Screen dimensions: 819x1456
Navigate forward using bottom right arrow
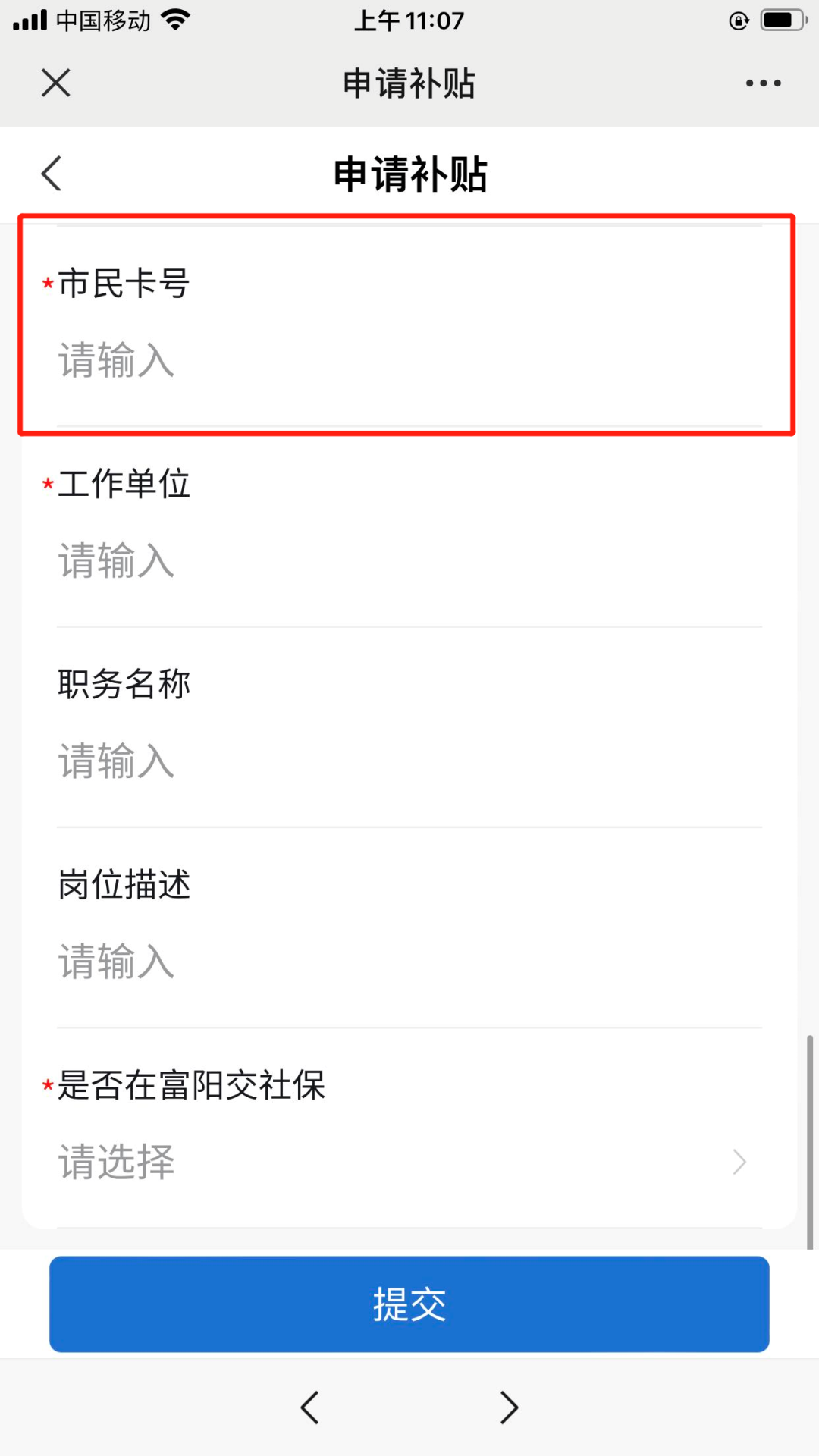click(509, 1407)
